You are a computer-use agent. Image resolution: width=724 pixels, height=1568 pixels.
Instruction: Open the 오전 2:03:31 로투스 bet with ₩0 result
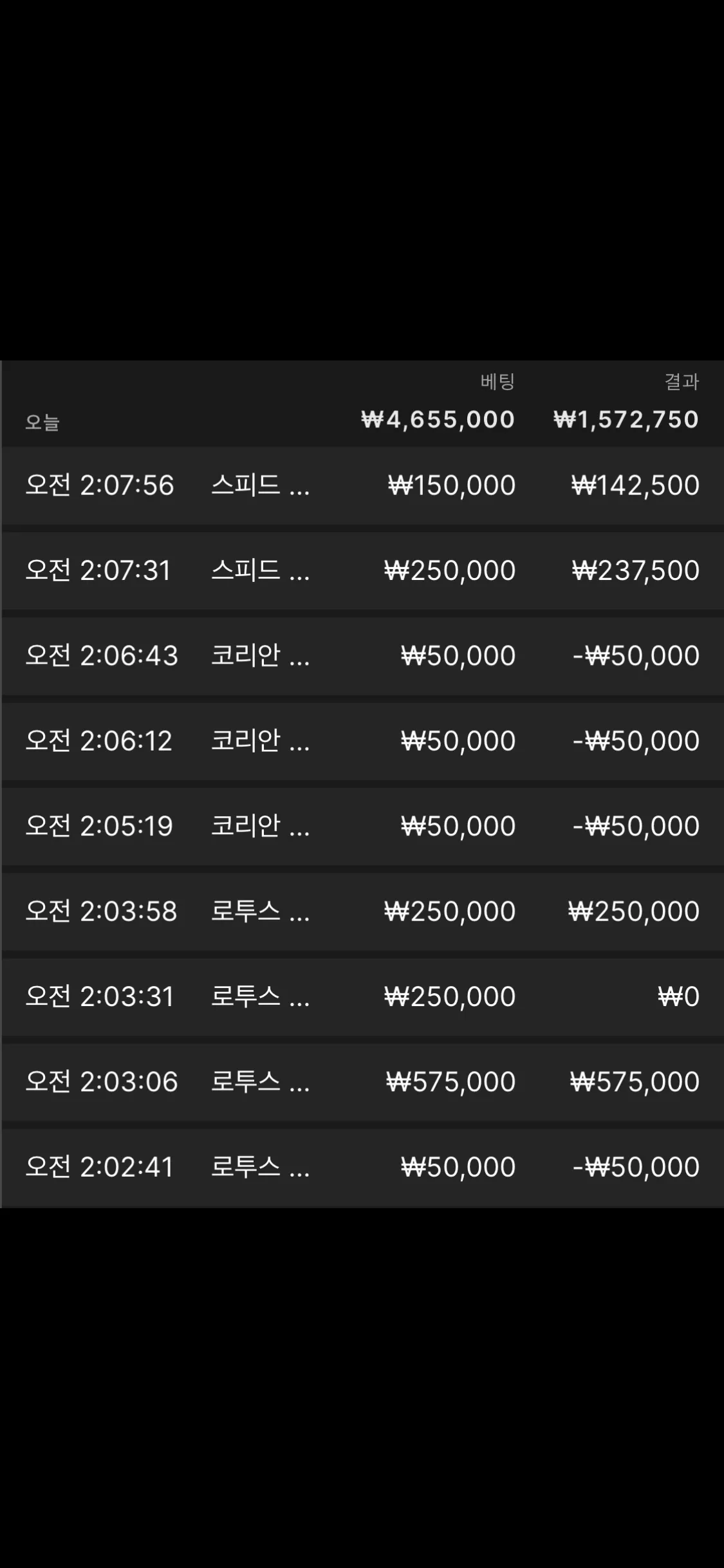[x=362, y=996]
